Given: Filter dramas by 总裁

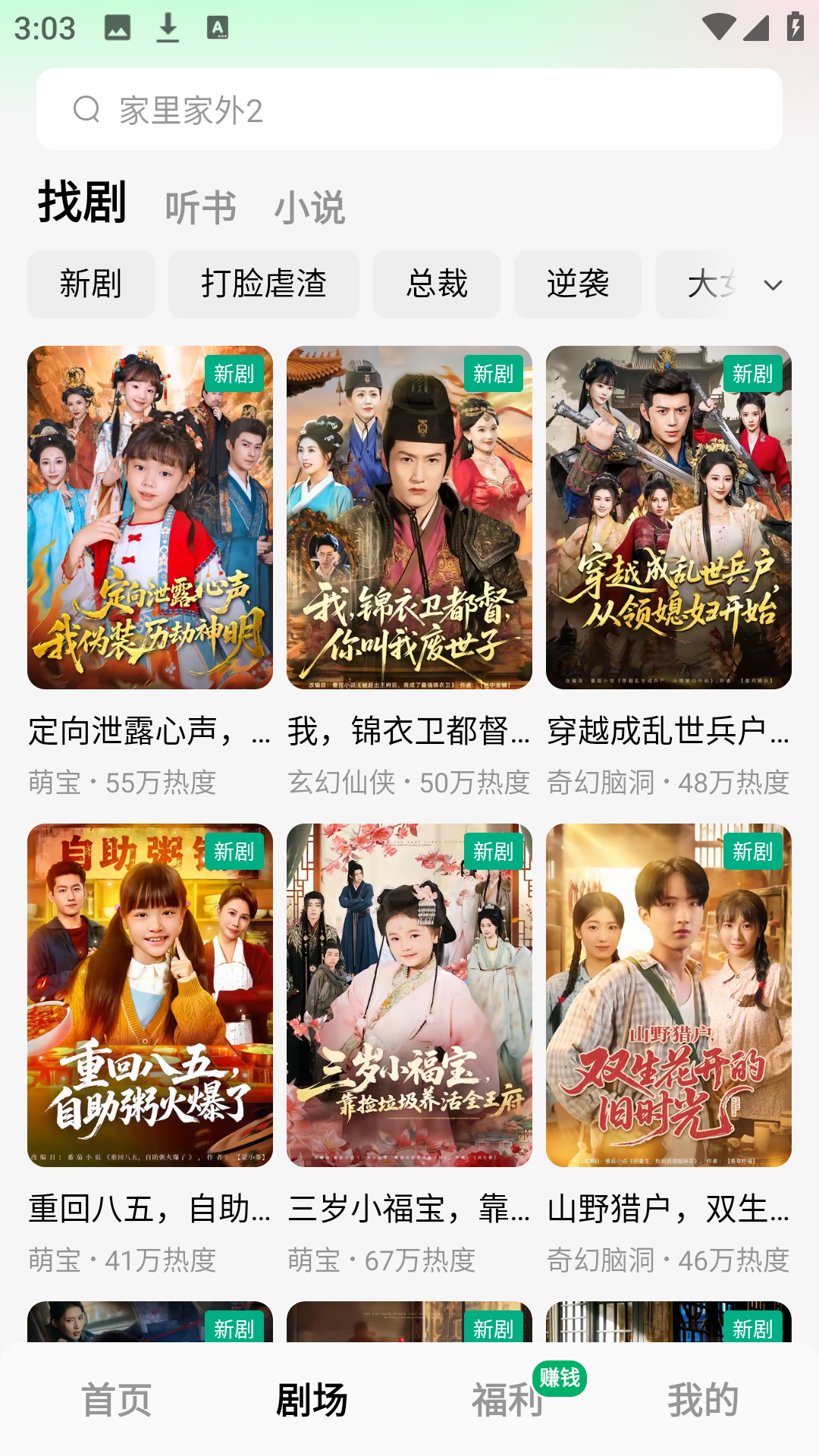Looking at the screenshot, I should [437, 284].
